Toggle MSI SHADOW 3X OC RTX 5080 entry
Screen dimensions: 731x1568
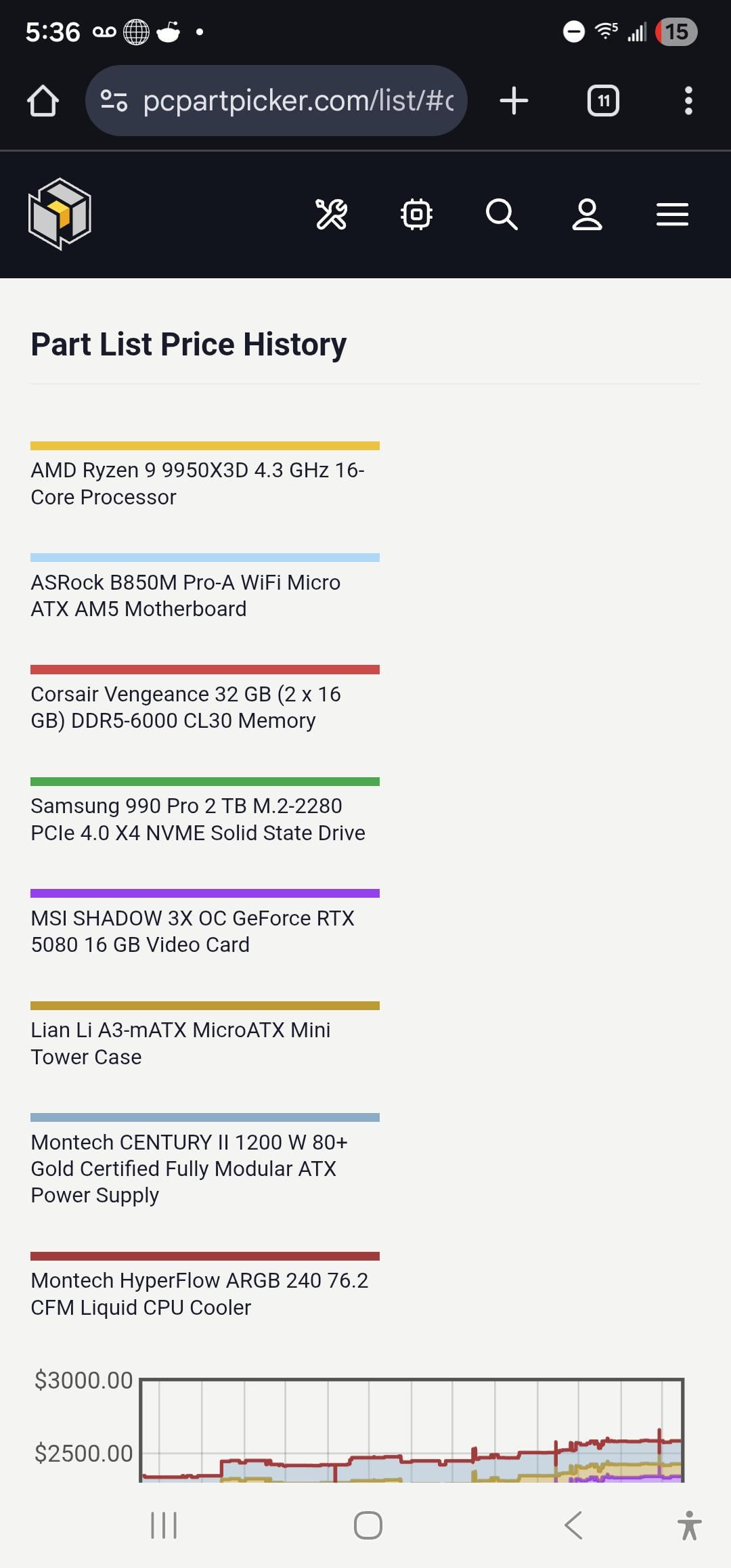[x=192, y=931]
